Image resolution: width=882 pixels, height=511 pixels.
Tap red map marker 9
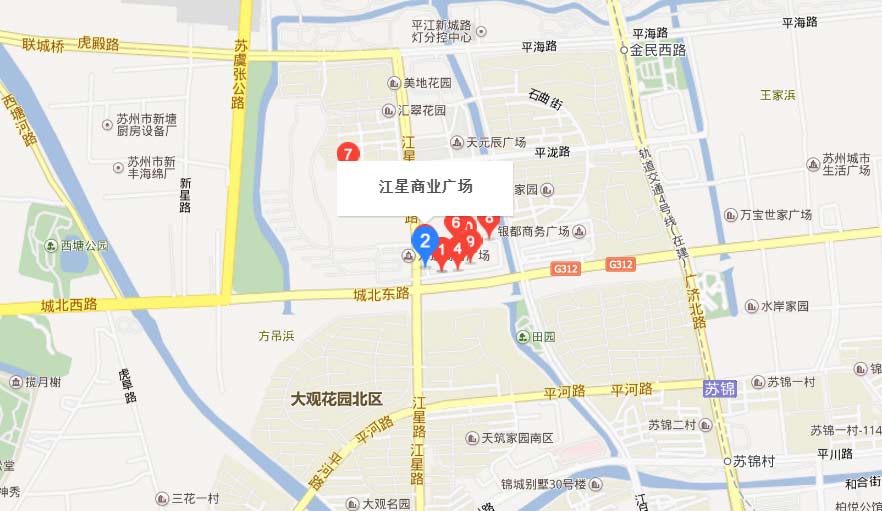point(471,240)
